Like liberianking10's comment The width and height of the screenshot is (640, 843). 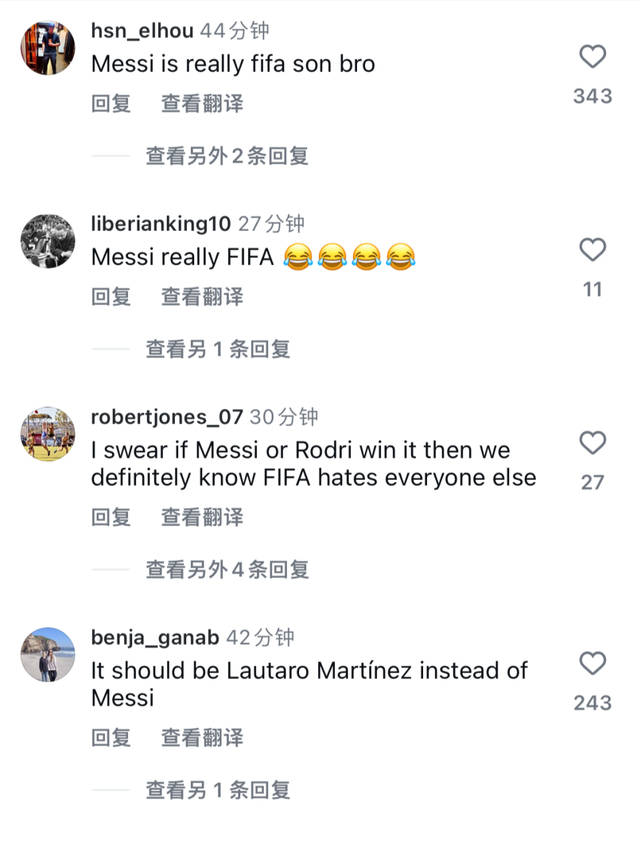[593, 250]
